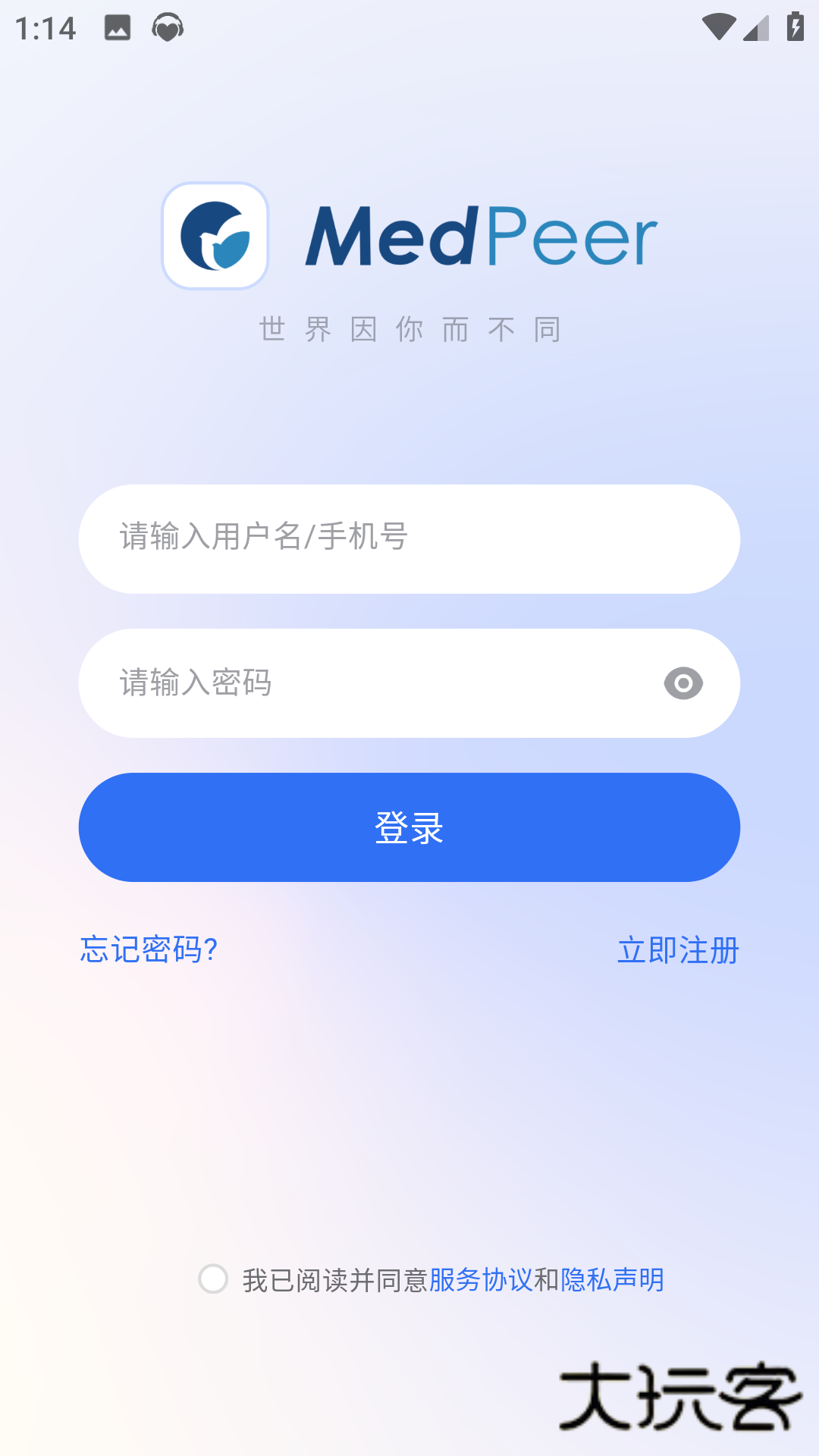Click the username/phone input field

409,538
